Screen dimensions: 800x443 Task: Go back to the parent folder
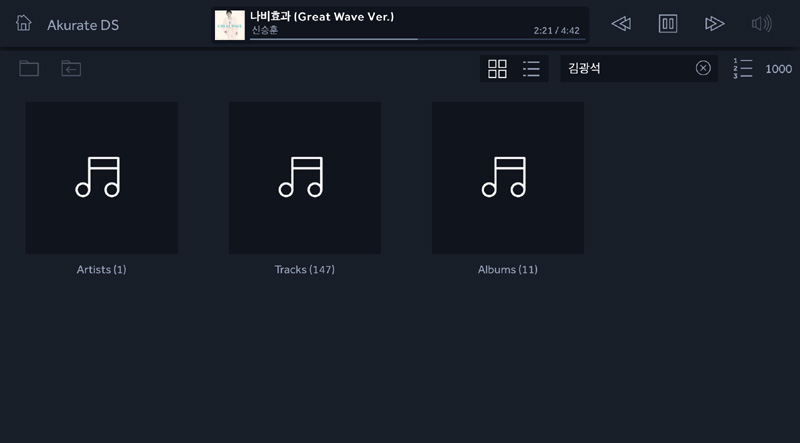71,68
